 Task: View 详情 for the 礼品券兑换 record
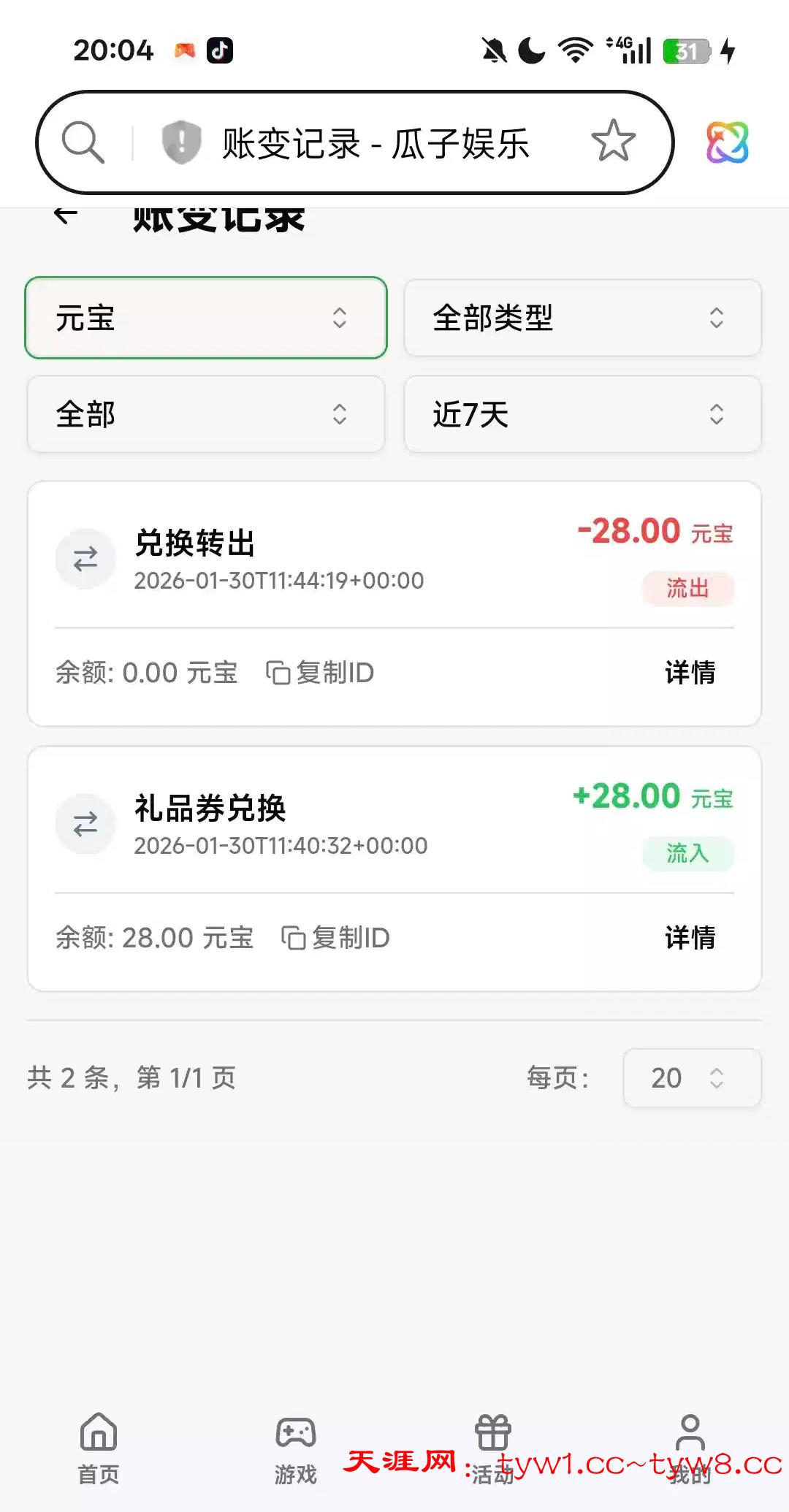[x=690, y=938]
